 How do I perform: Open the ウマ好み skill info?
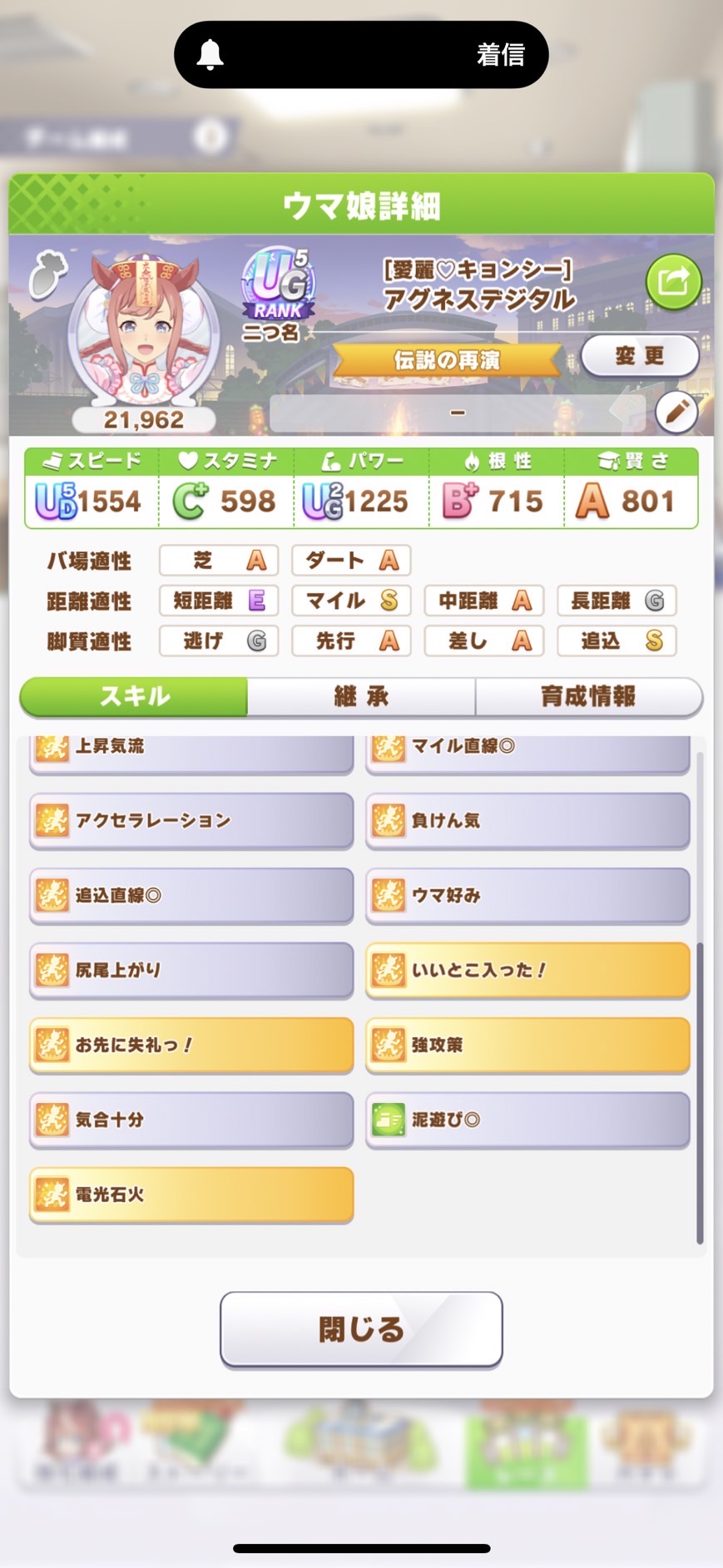point(527,896)
